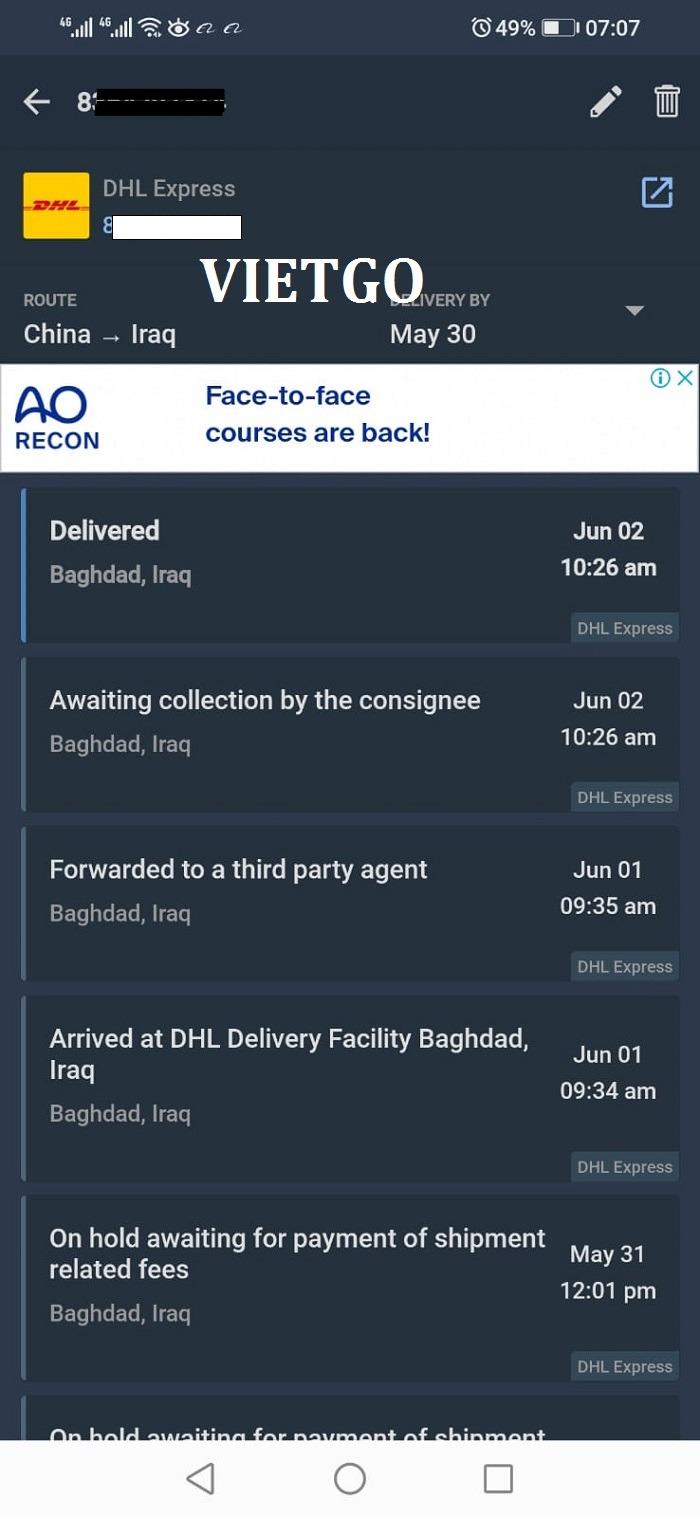Open the AO Recon face-to-face courses ad

point(318,415)
